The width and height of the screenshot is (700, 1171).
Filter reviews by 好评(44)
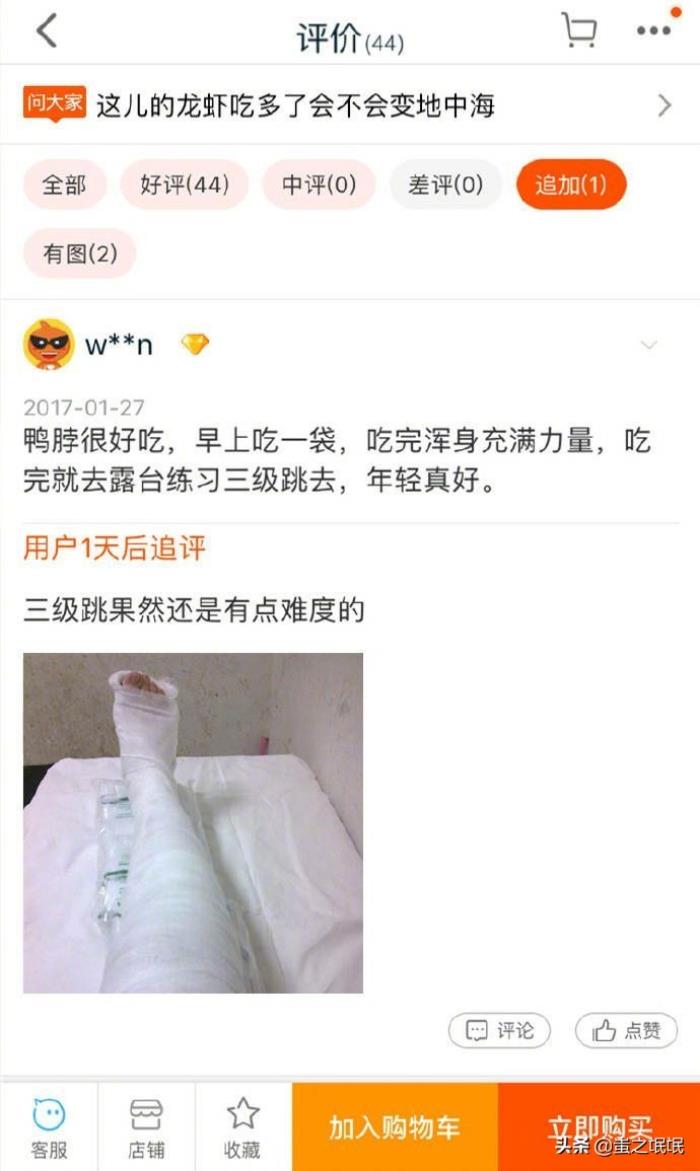click(184, 185)
